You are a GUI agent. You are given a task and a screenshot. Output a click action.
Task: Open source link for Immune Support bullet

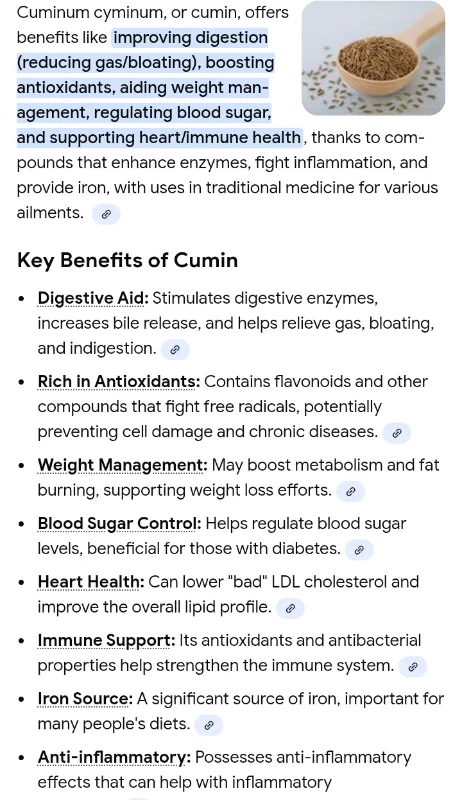(413, 667)
